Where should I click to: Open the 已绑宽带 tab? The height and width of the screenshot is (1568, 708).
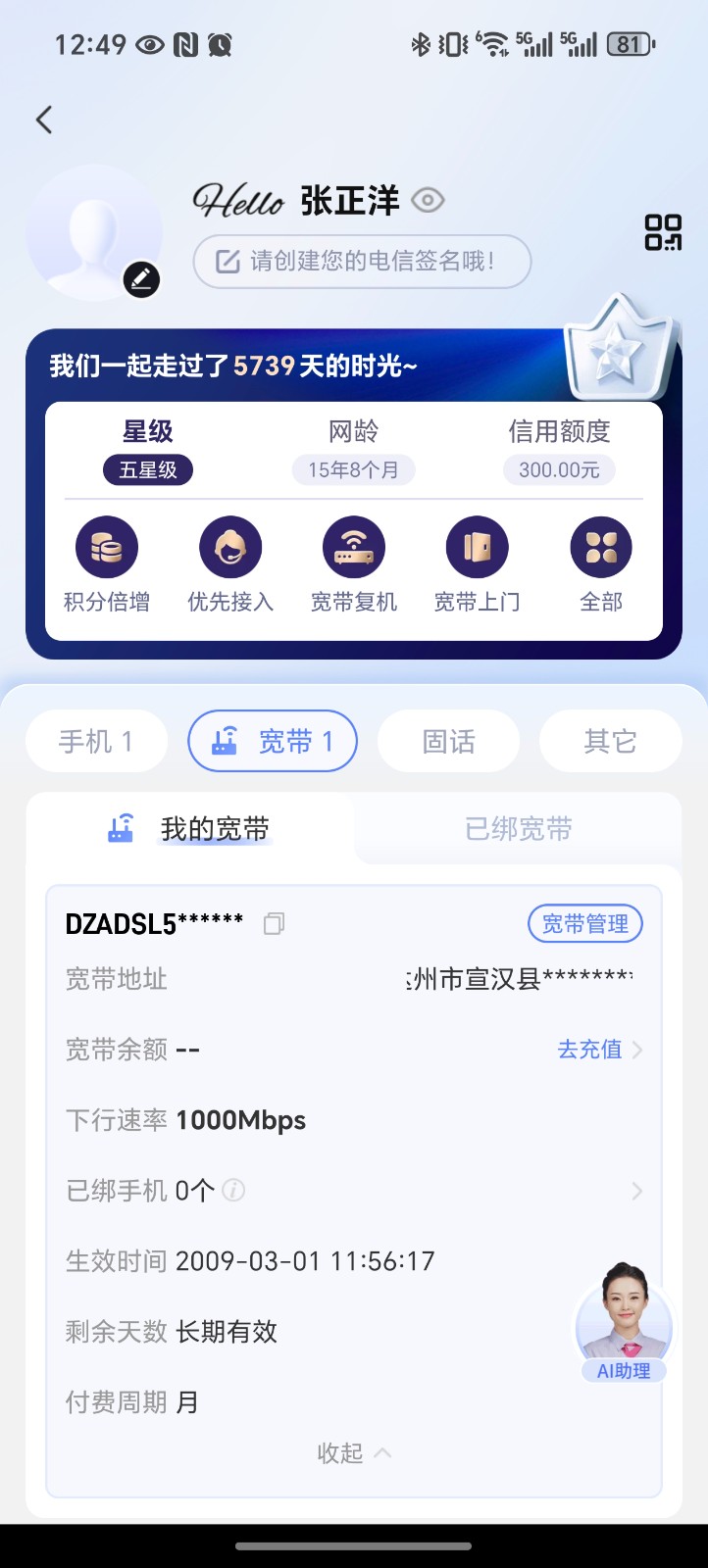coord(518,829)
